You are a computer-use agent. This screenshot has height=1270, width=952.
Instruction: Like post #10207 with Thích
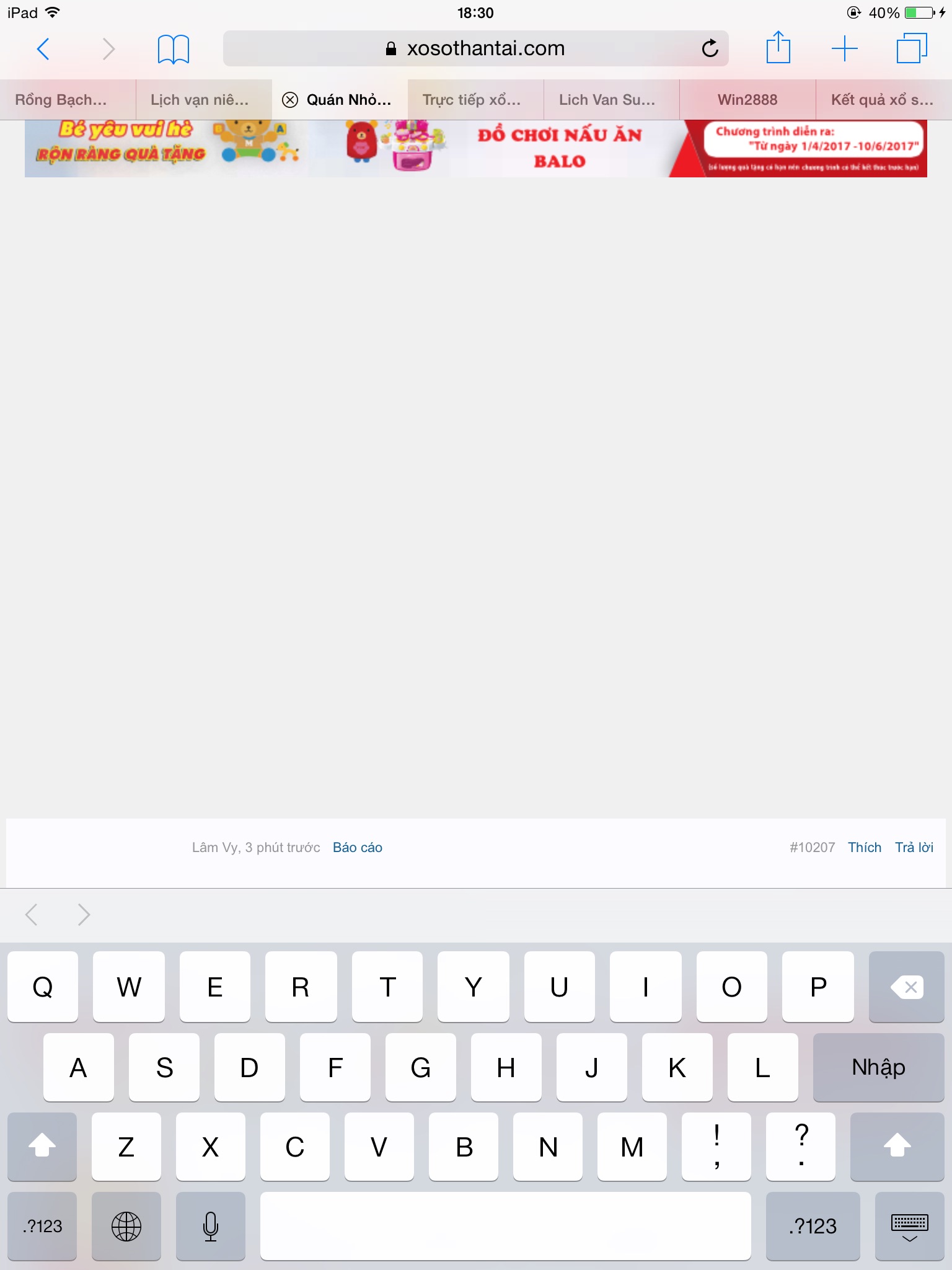pos(864,848)
